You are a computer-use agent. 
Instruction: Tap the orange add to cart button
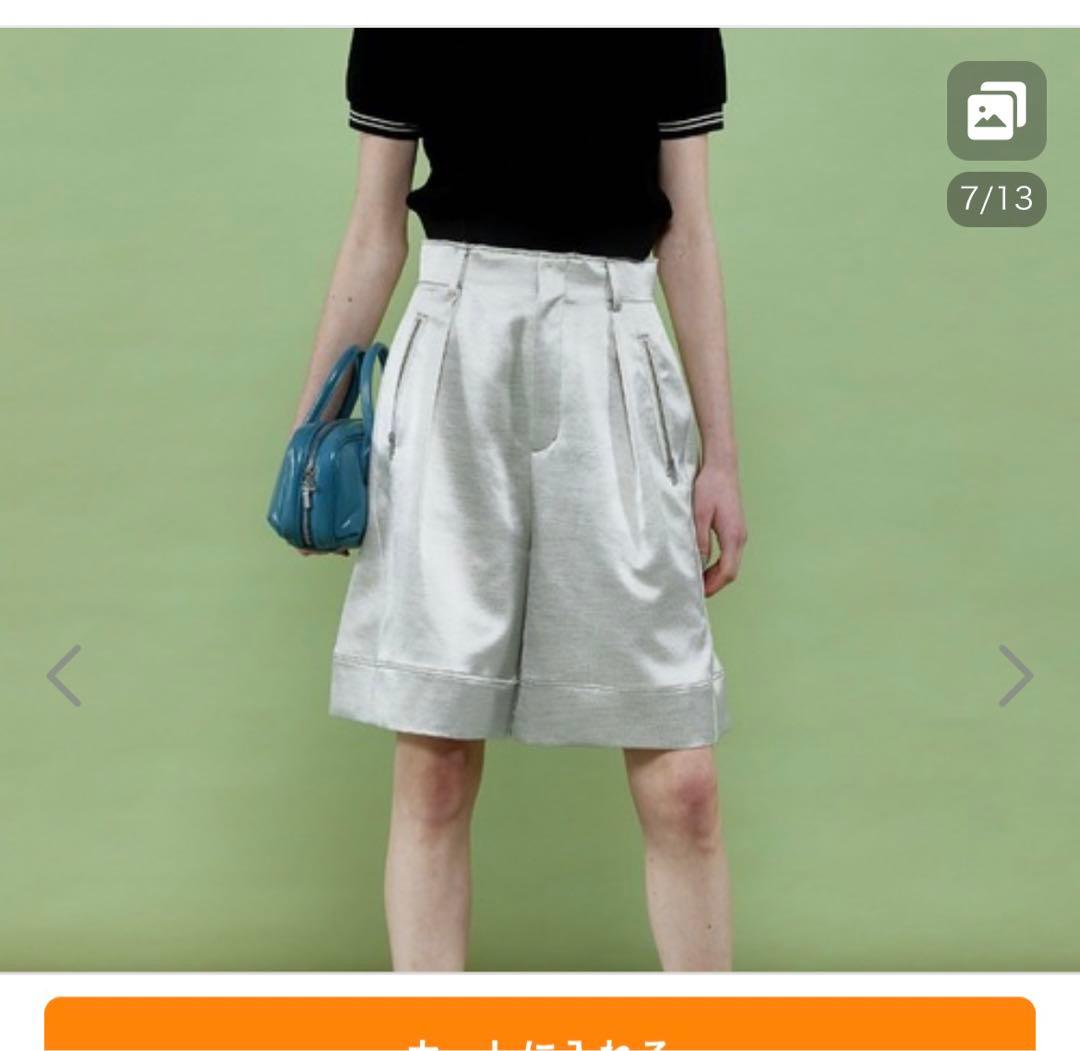[x=540, y=1025]
